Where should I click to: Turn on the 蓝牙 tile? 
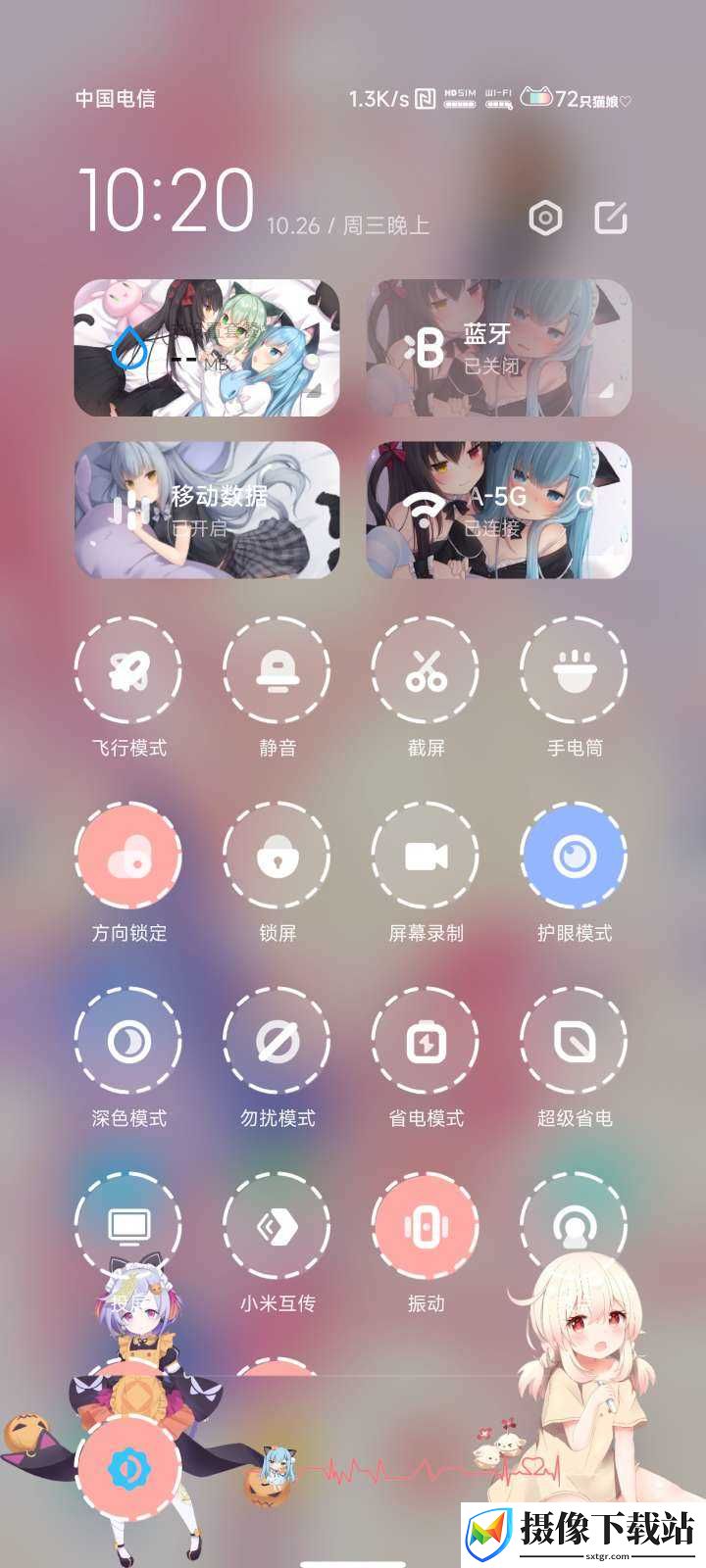499,348
